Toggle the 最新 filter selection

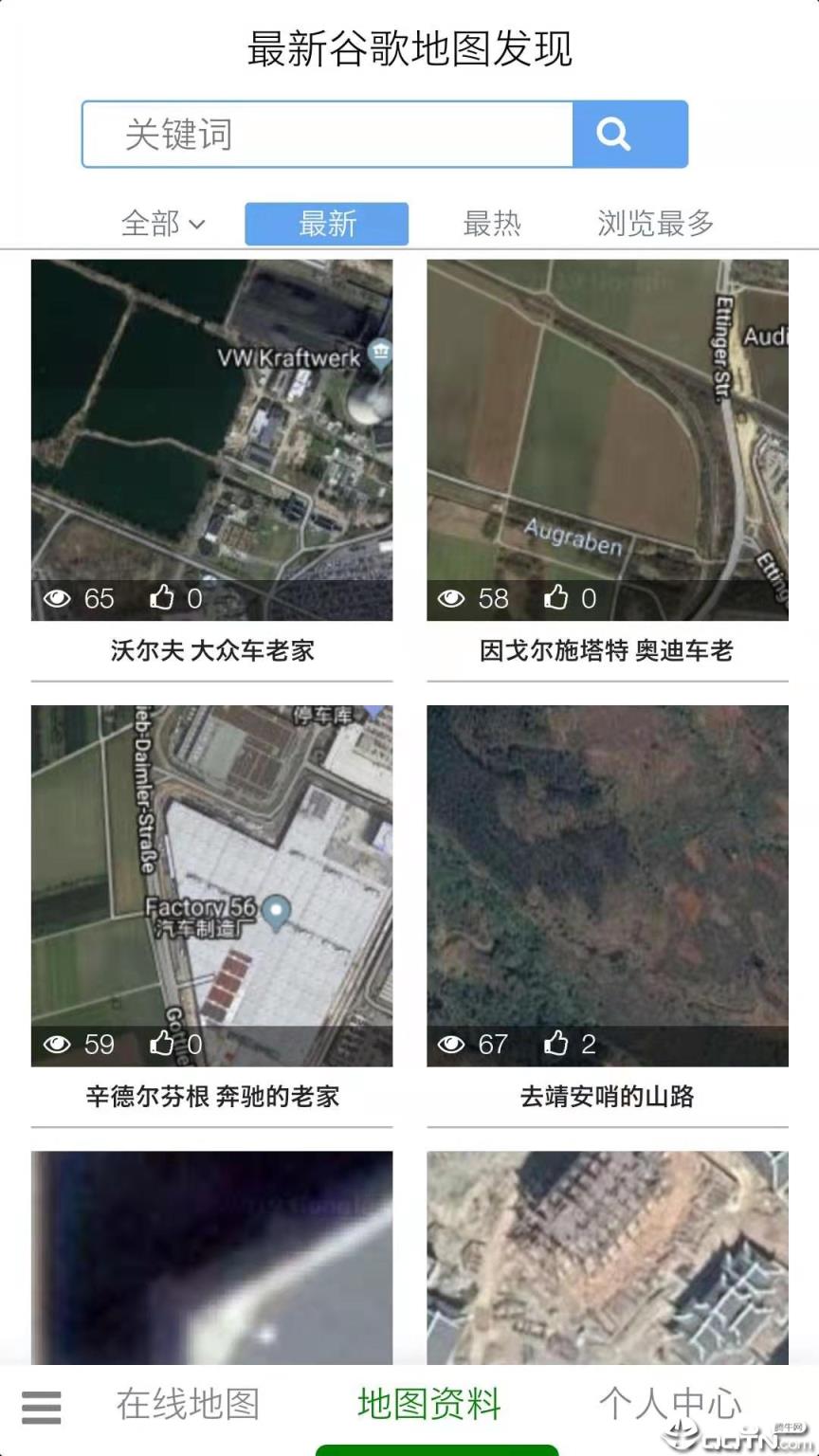click(x=327, y=224)
